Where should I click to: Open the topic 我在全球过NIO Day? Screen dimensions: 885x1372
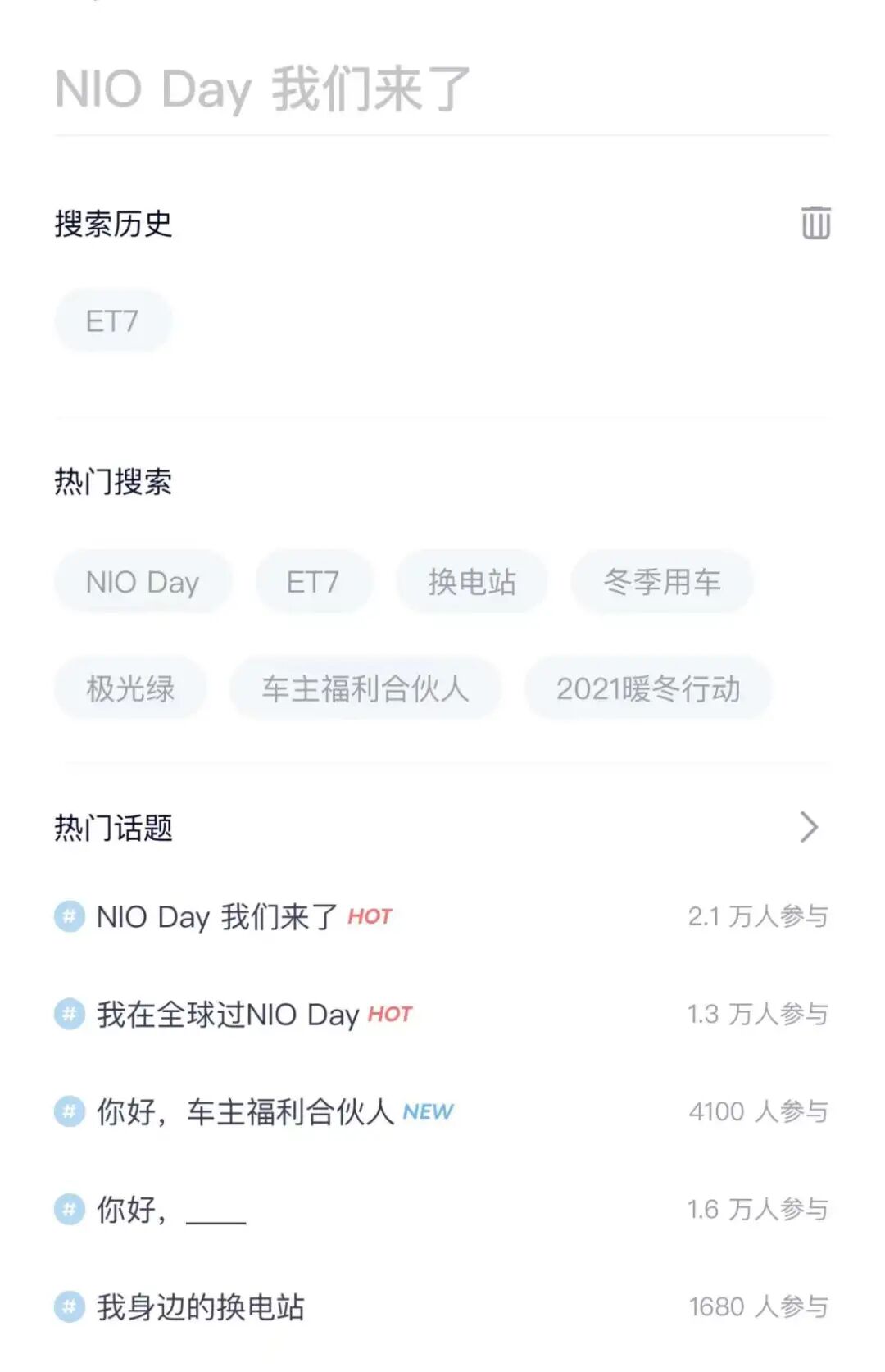[442, 1014]
